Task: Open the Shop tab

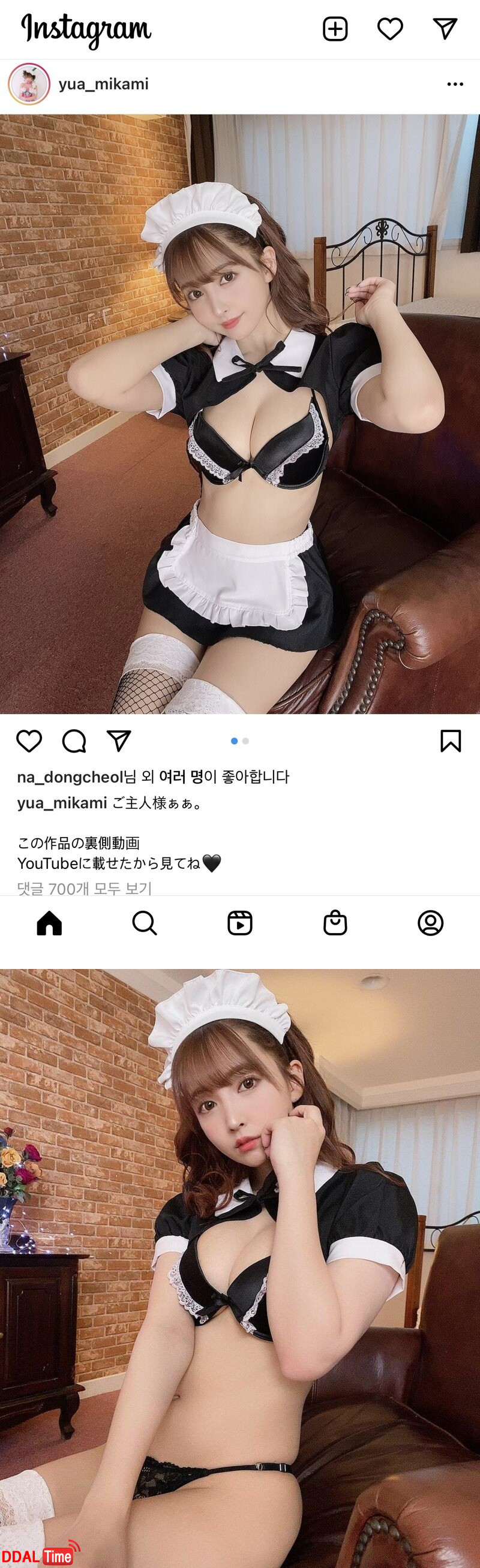Action: (334, 923)
